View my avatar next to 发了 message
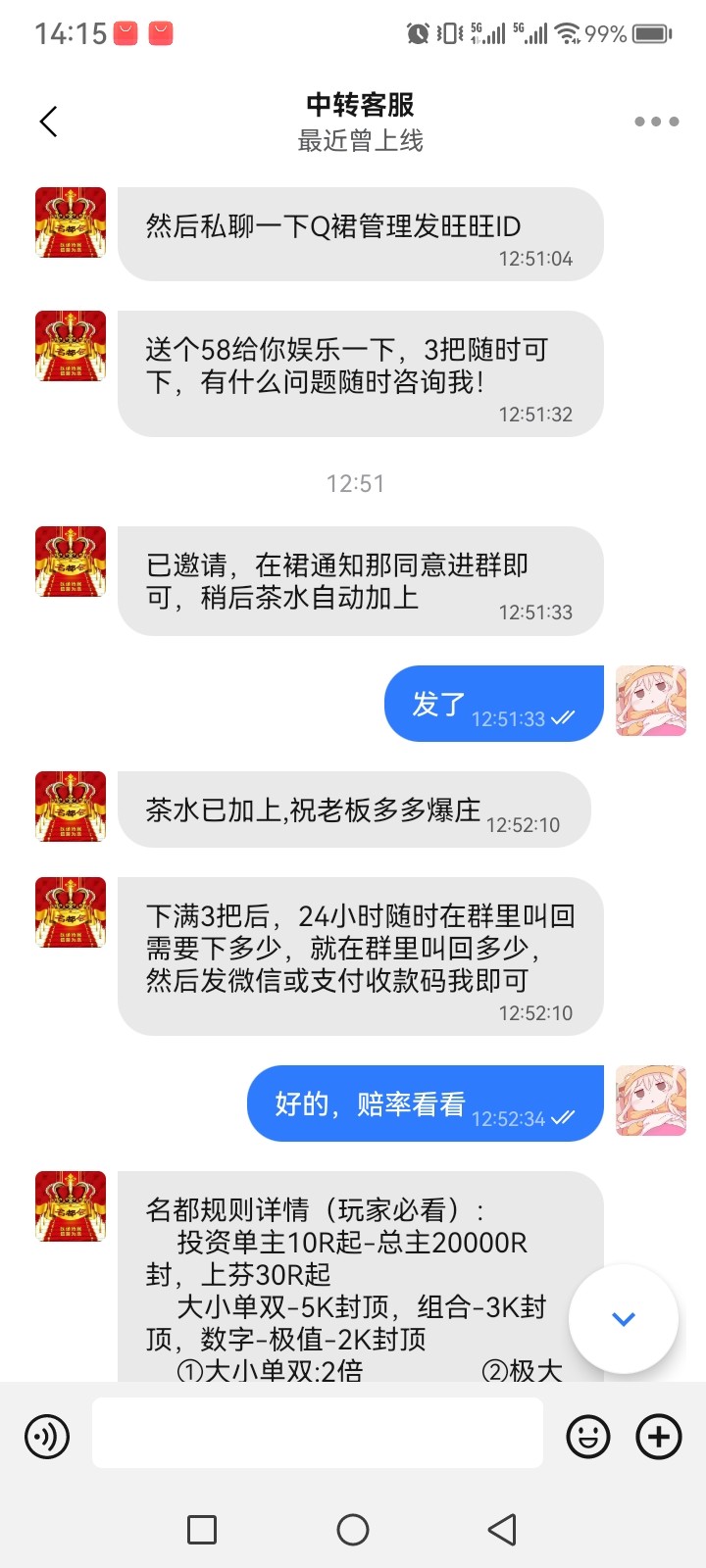706x1568 pixels. pos(651,701)
